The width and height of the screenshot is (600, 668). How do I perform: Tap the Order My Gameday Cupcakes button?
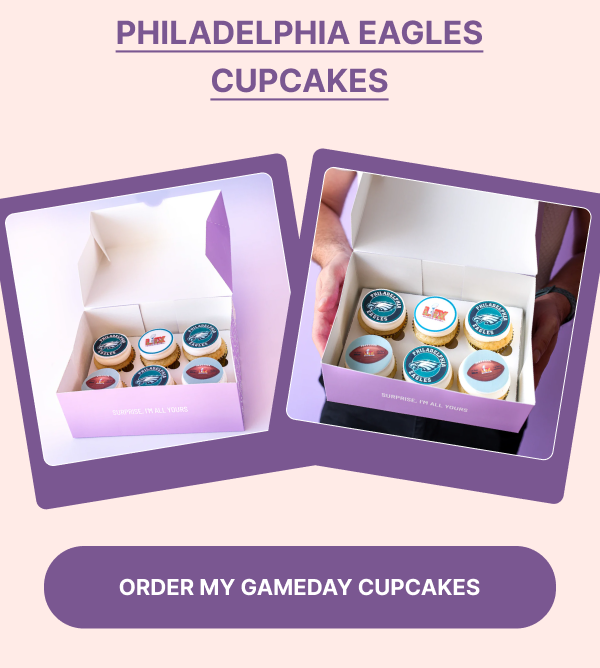click(x=299, y=587)
